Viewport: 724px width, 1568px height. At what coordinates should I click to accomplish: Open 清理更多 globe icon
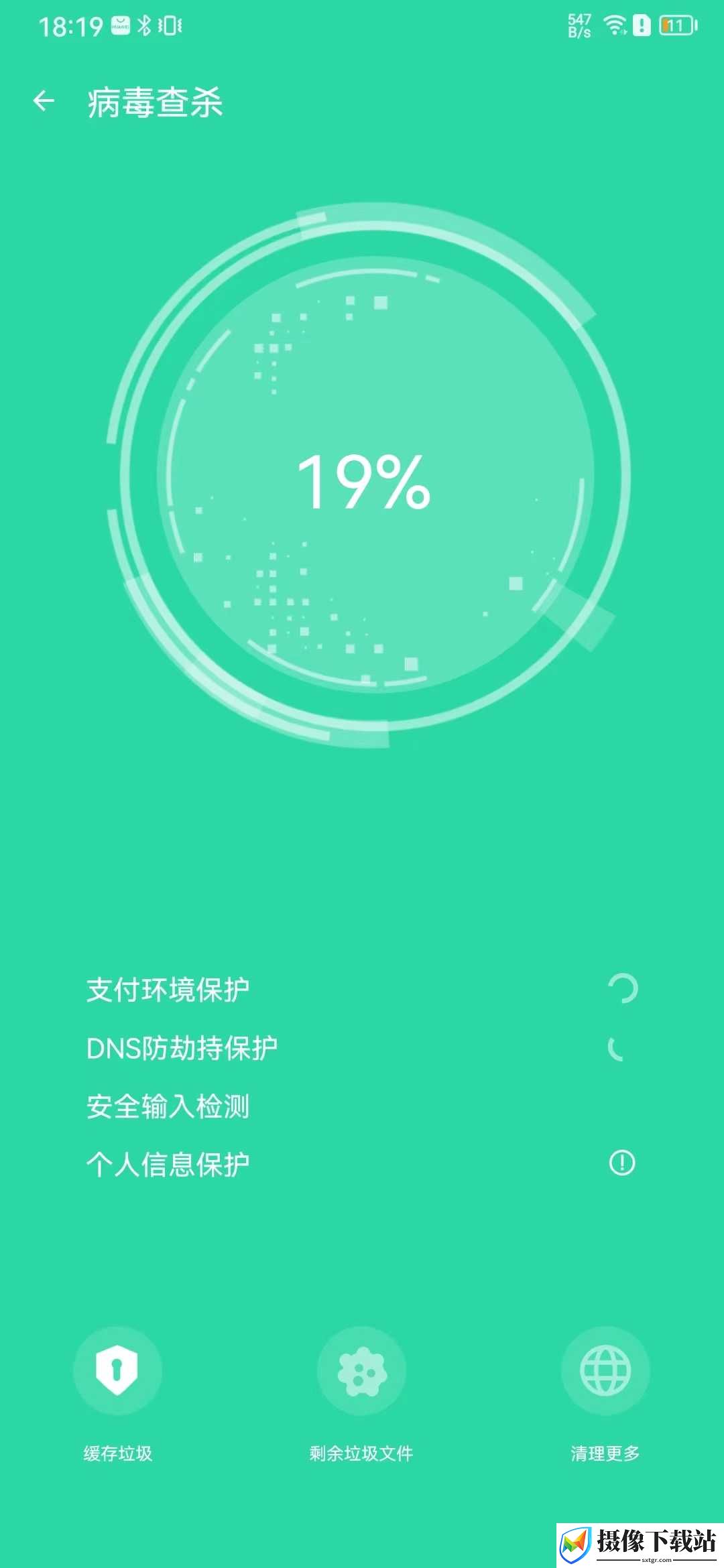coord(605,1370)
